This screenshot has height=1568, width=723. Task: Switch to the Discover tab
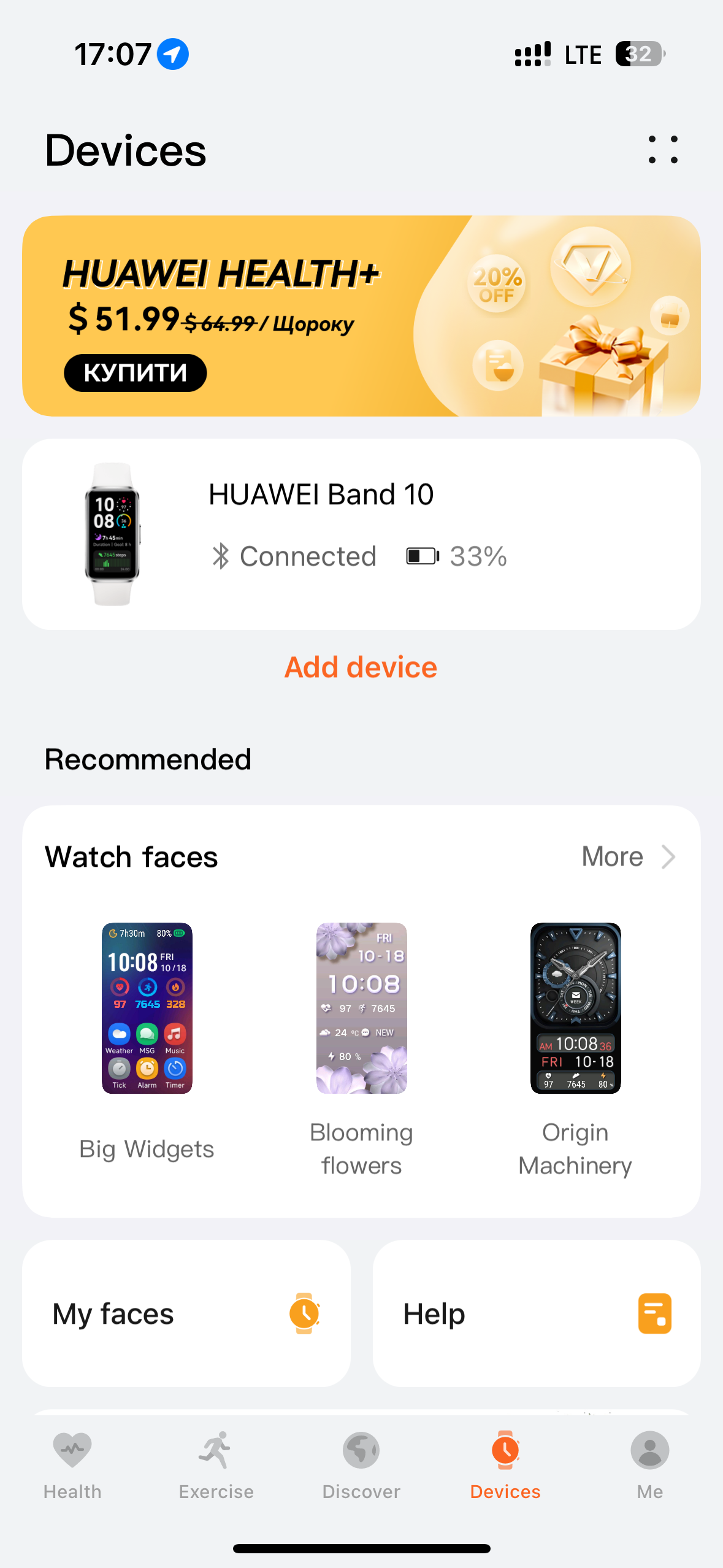[x=361, y=1466]
